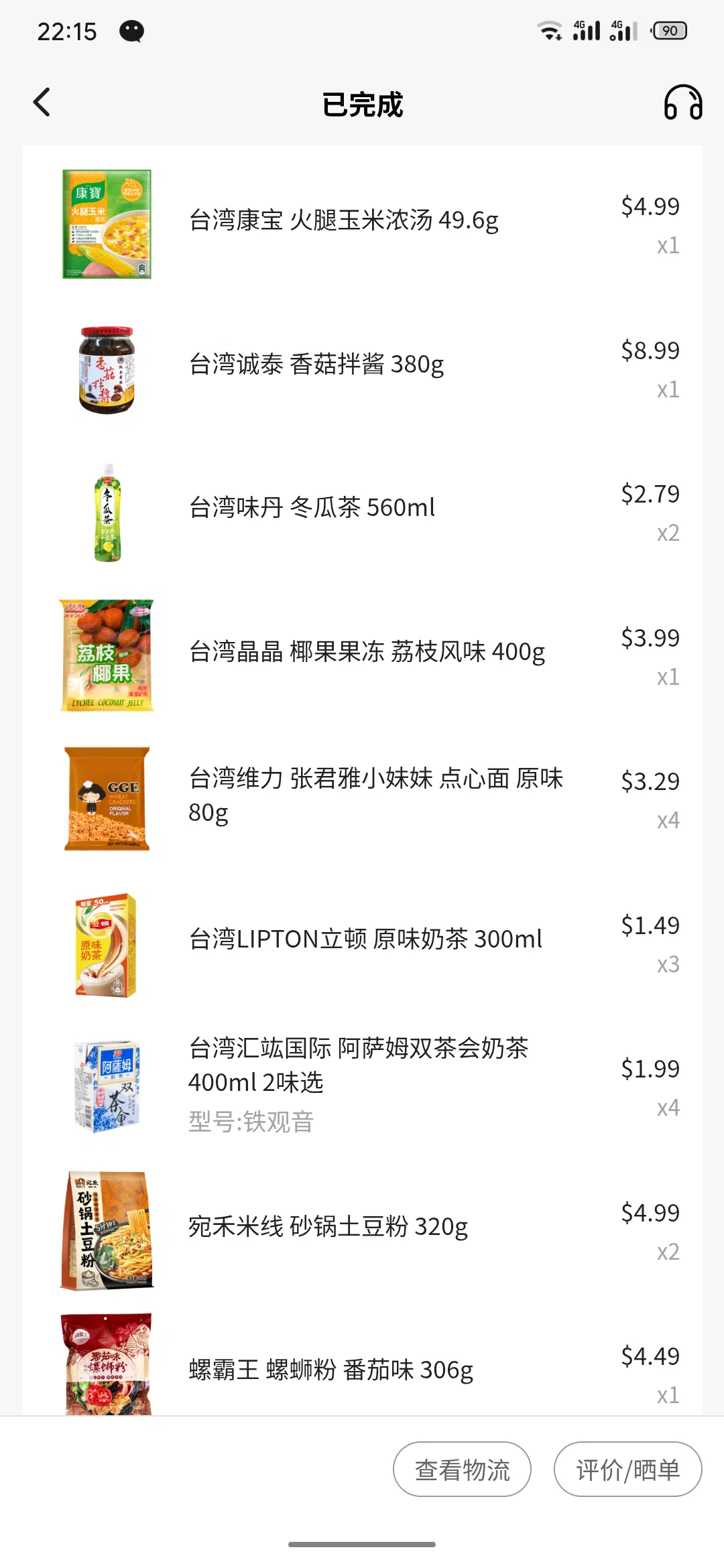View 台湾味丹 冬瓜茶 560ml product
The image size is (724, 1568).
point(312,508)
